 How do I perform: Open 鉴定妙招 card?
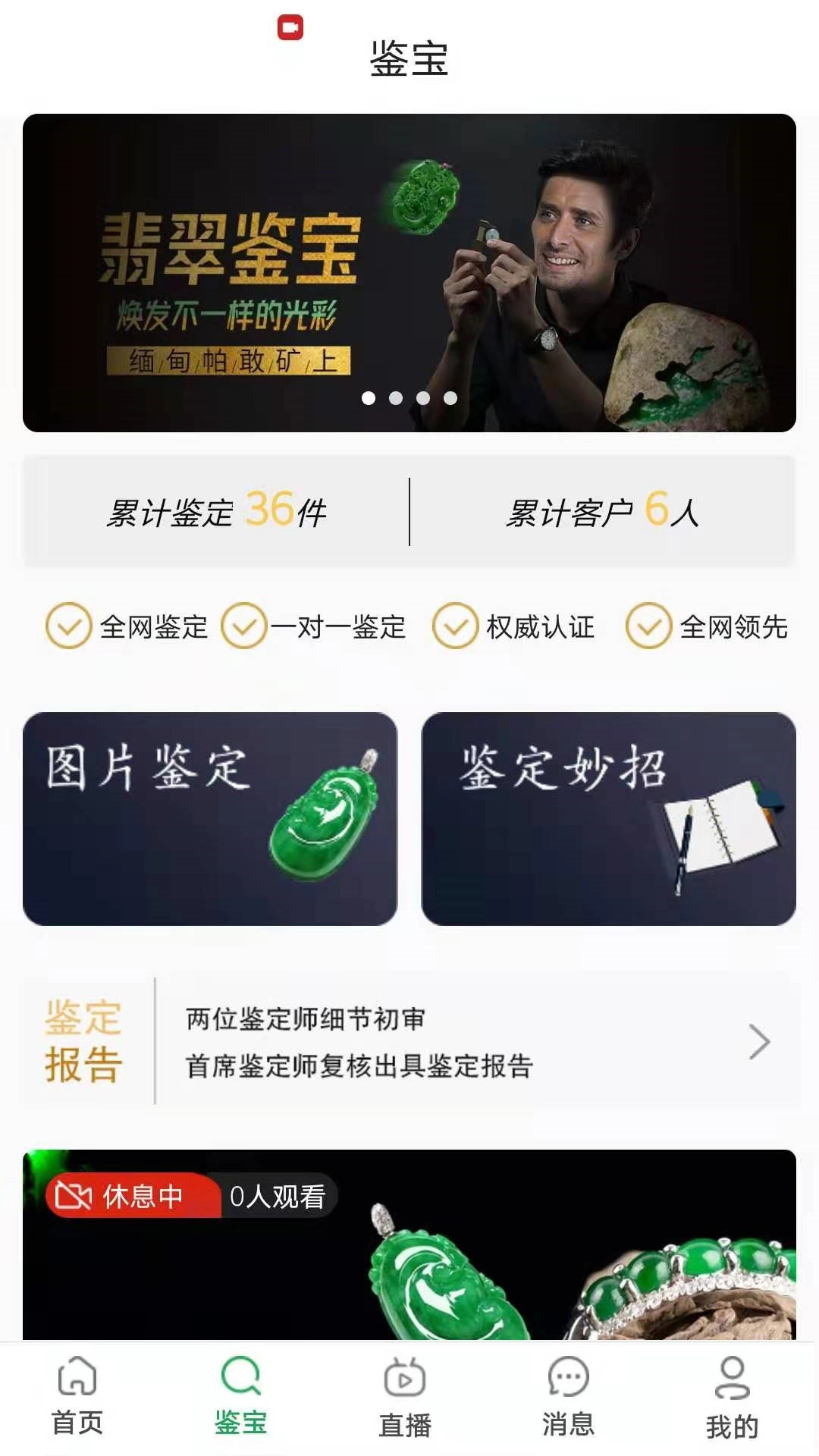[608, 818]
